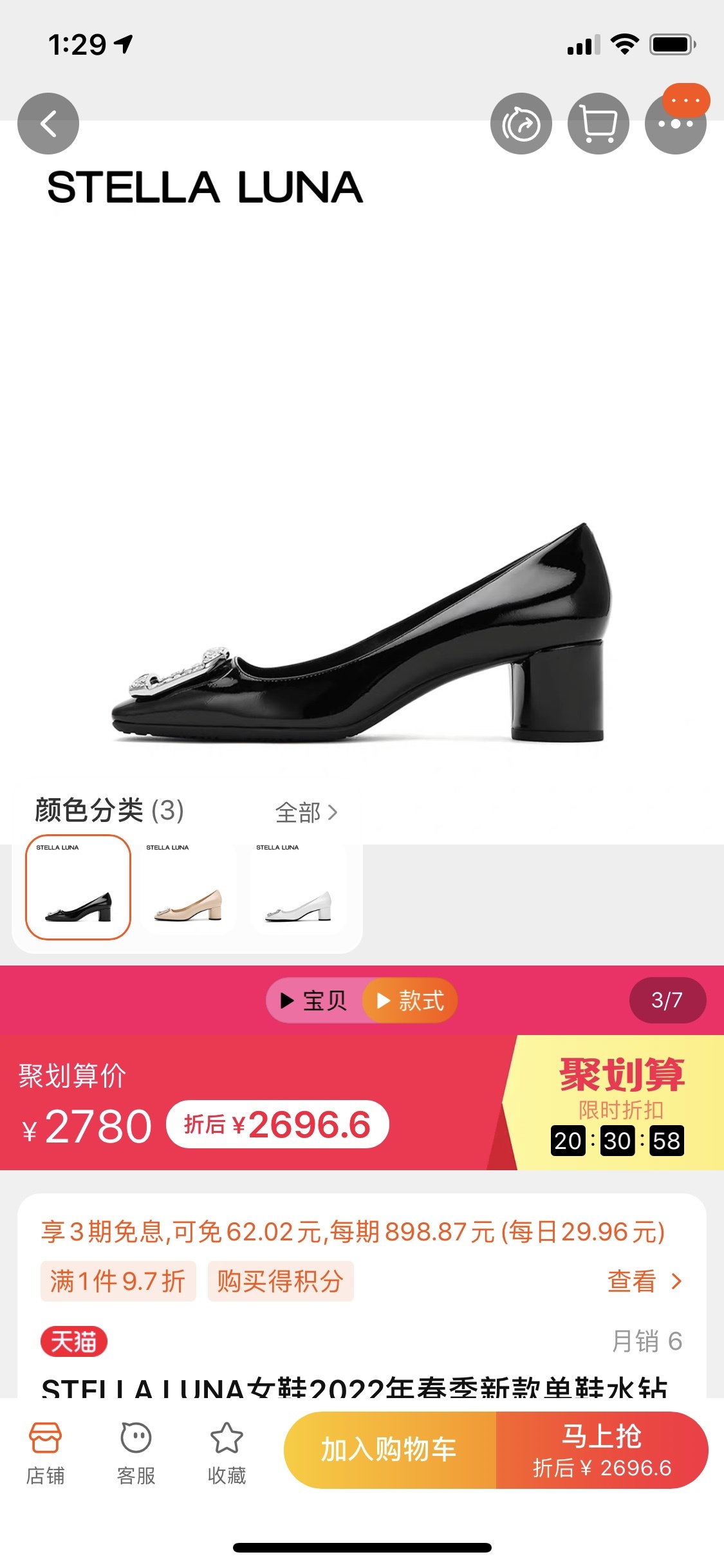Select the white shoe color
724x1568 pixels.
[x=298, y=887]
